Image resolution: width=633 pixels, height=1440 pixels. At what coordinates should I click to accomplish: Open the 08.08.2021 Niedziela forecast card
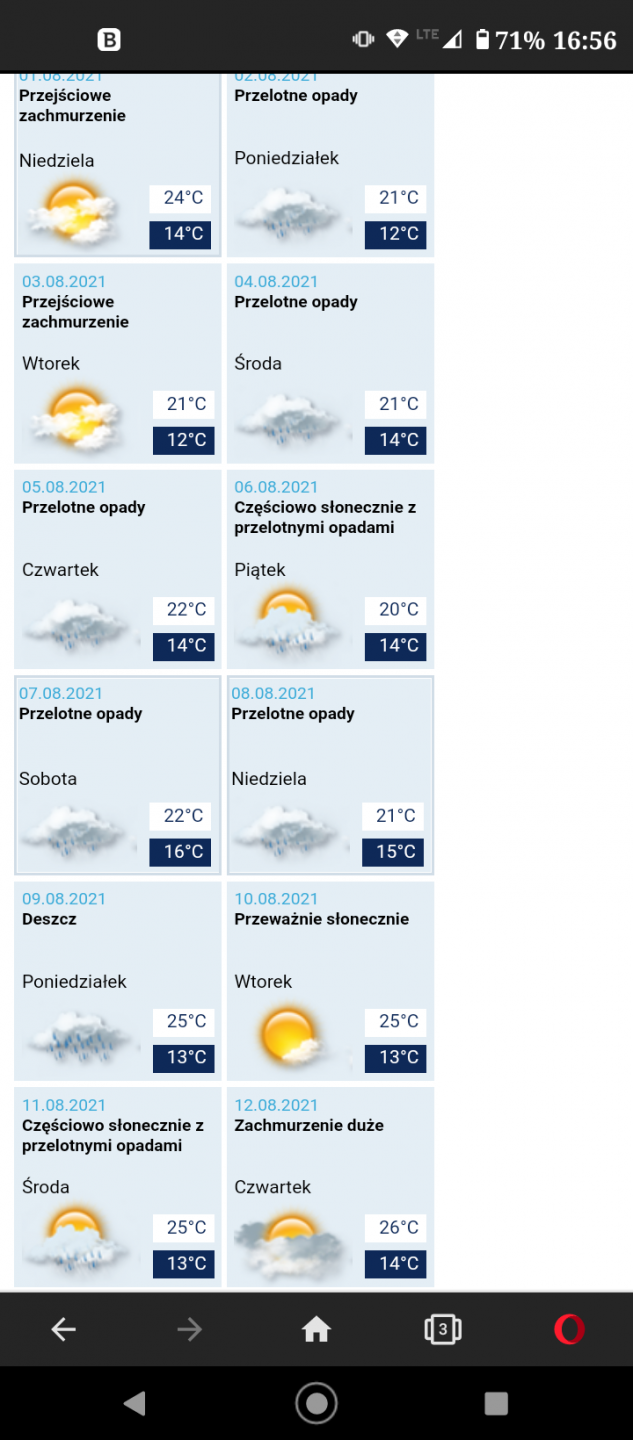(330, 775)
